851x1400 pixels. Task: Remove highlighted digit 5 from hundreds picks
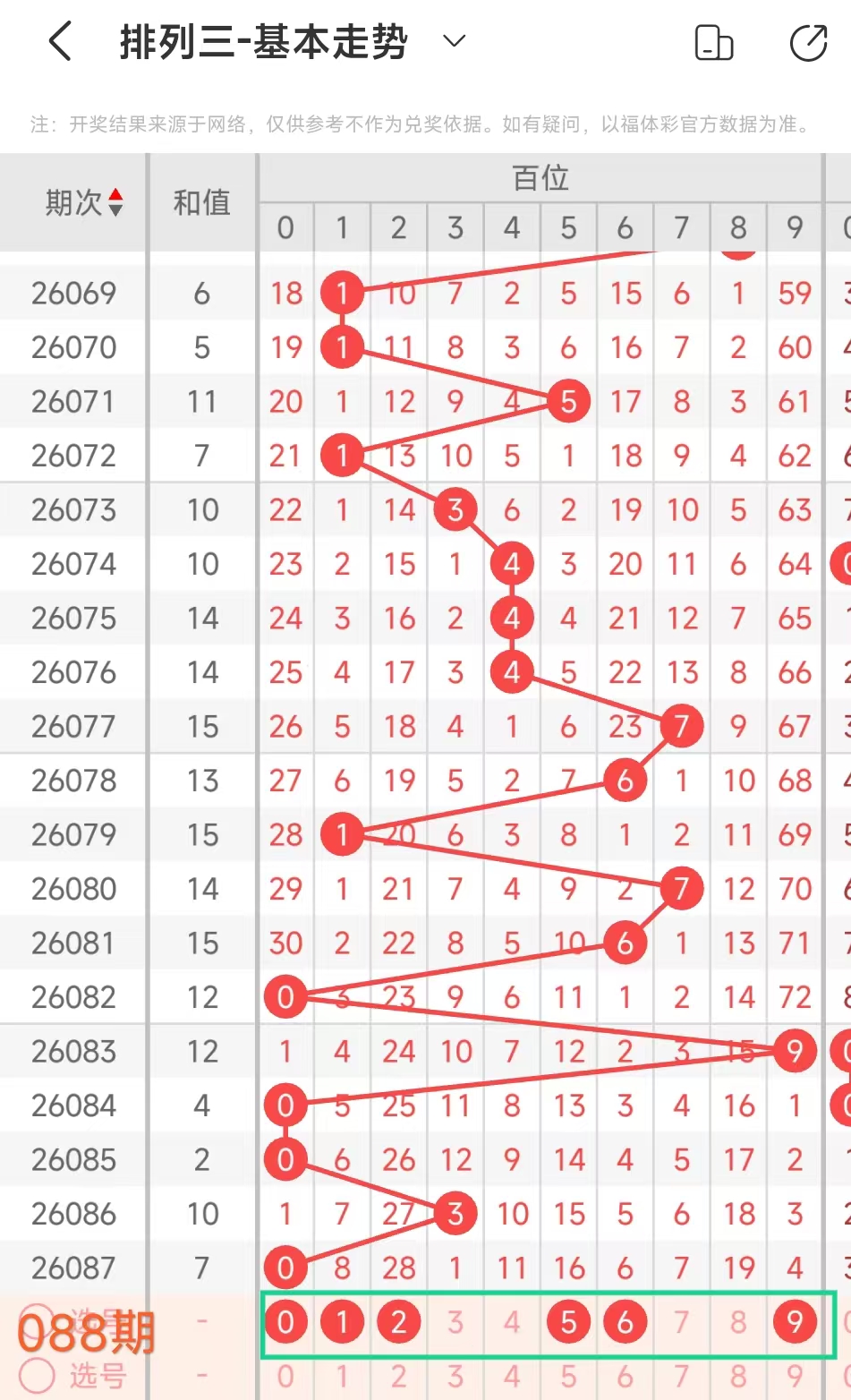click(568, 1322)
